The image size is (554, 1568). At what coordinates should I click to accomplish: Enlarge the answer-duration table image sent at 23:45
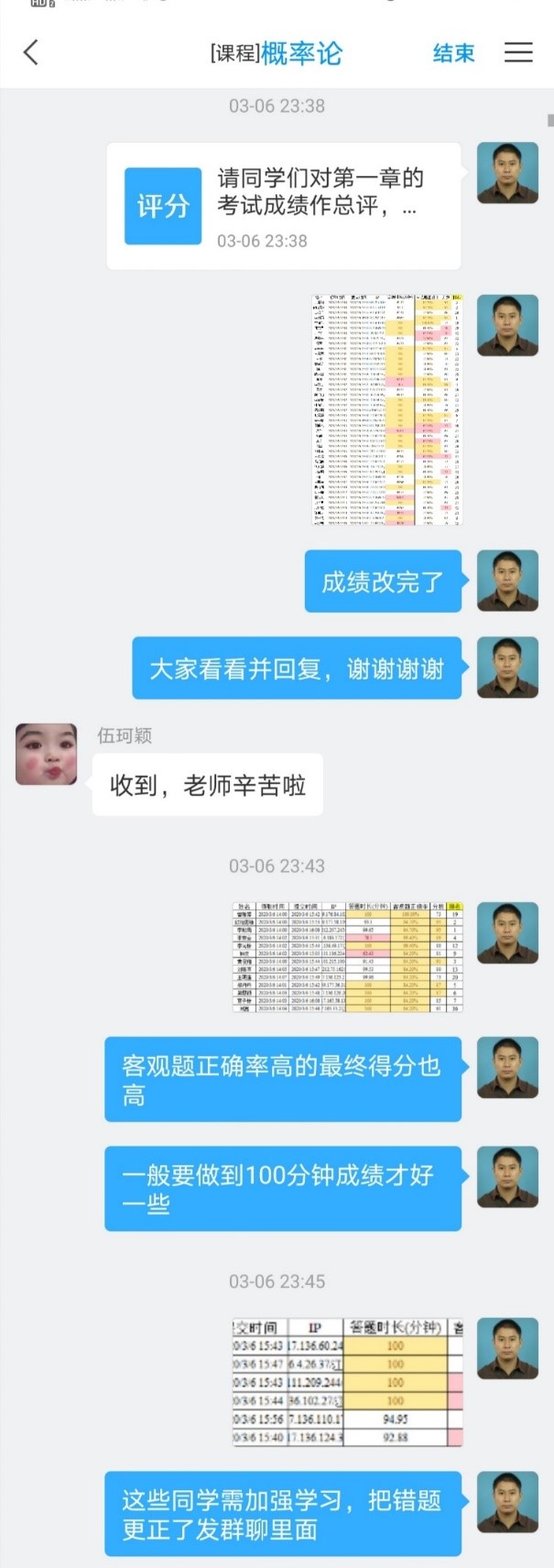347,1381
